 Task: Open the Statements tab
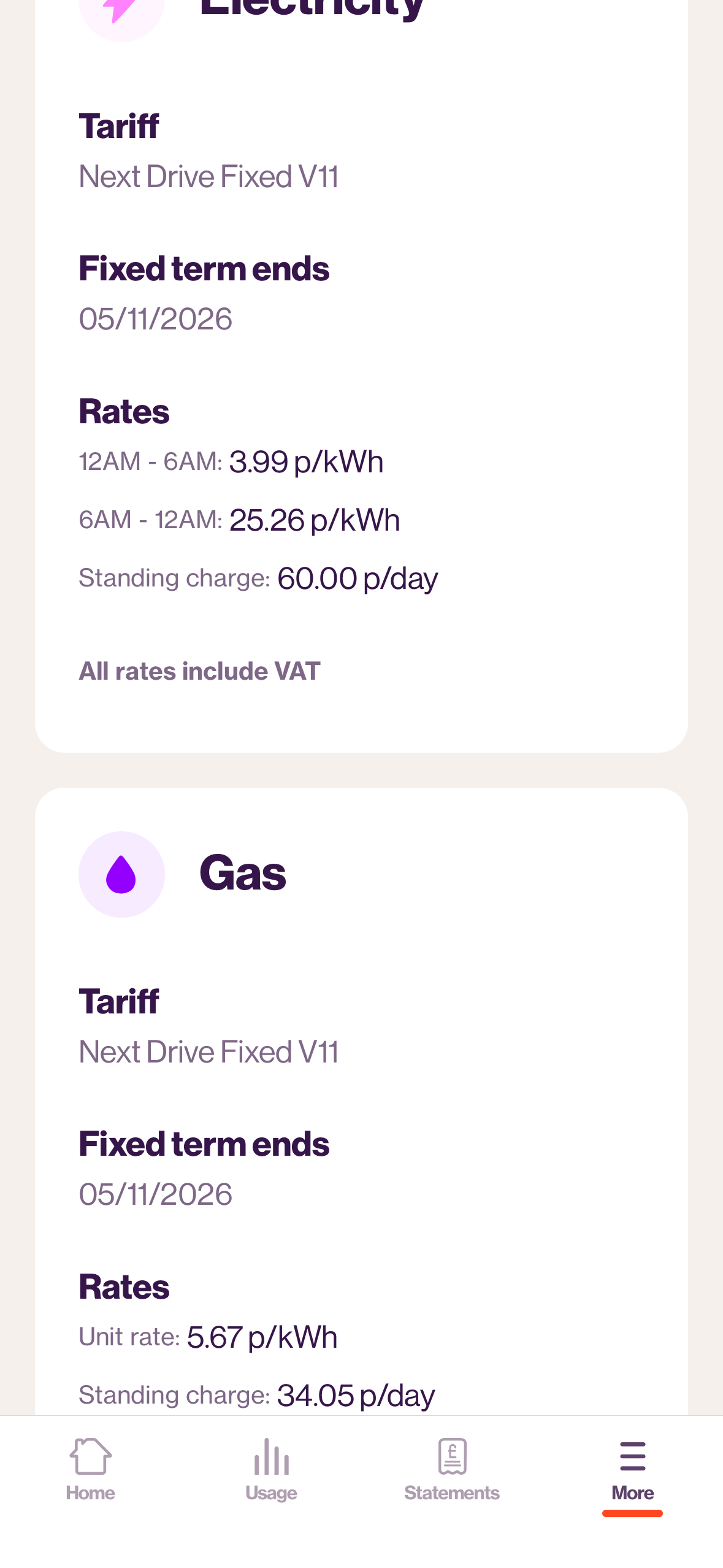(452, 1469)
